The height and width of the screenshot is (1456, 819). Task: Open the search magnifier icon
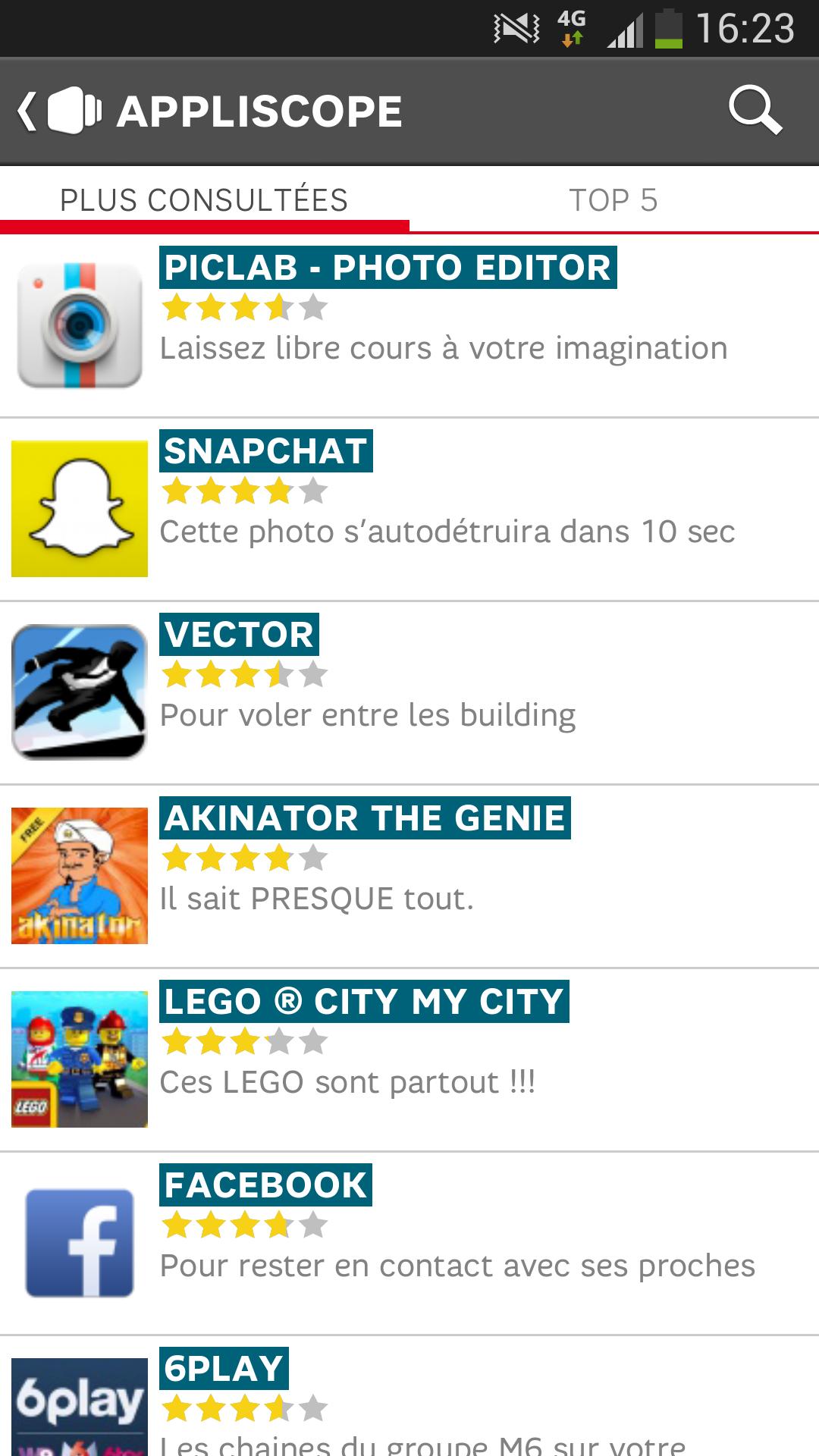pos(755,111)
